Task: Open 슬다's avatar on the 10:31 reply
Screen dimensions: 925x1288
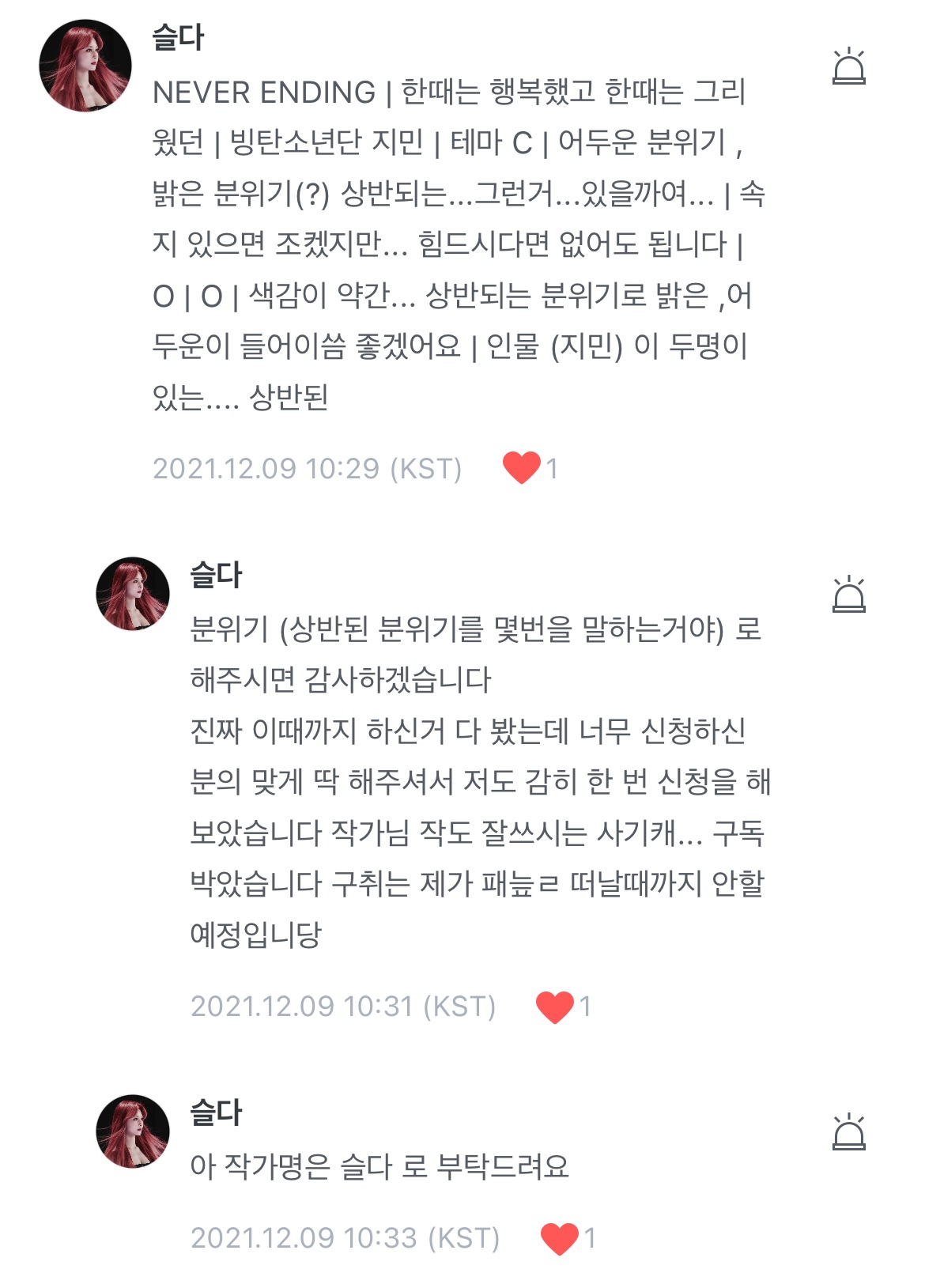Action: pyautogui.click(x=133, y=594)
